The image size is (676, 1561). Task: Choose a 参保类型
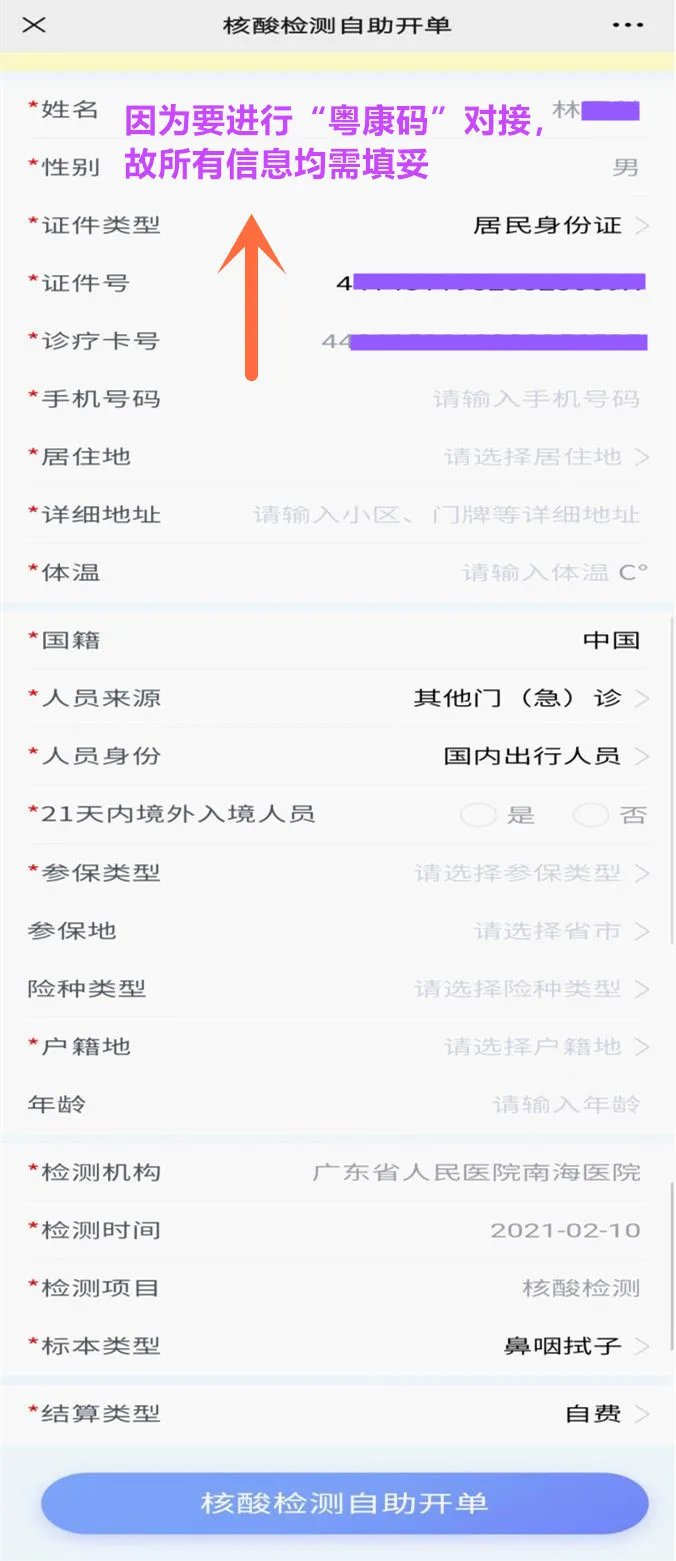(530, 873)
